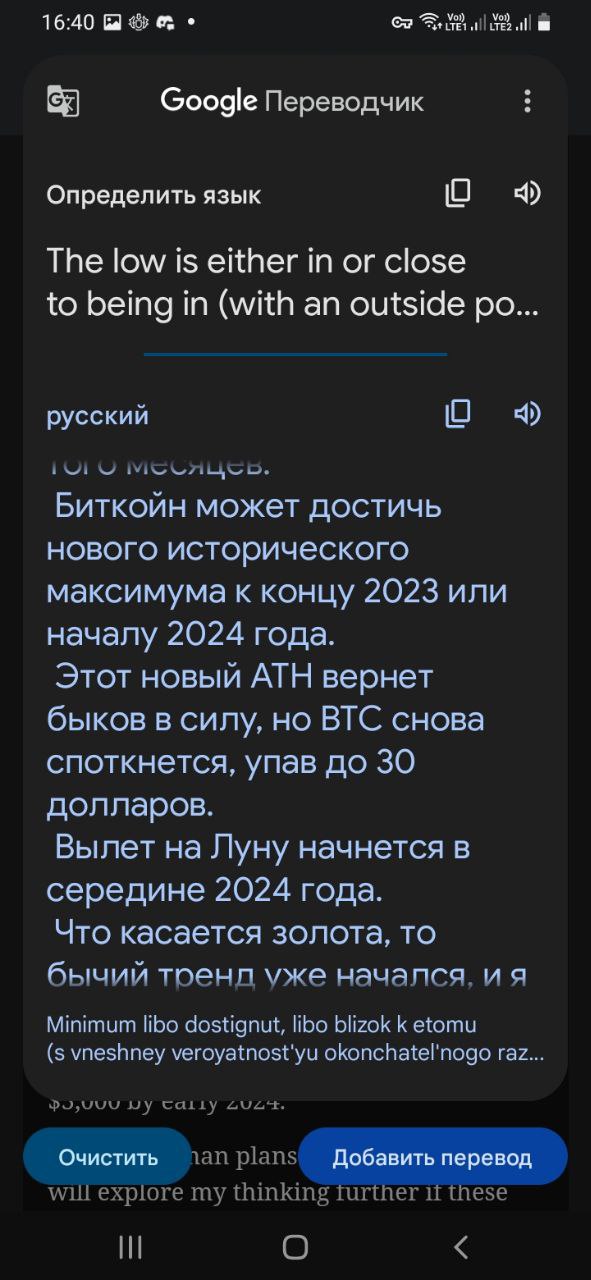Open recent apps from navigation bar
591x1280 pixels.
[130, 1246]
